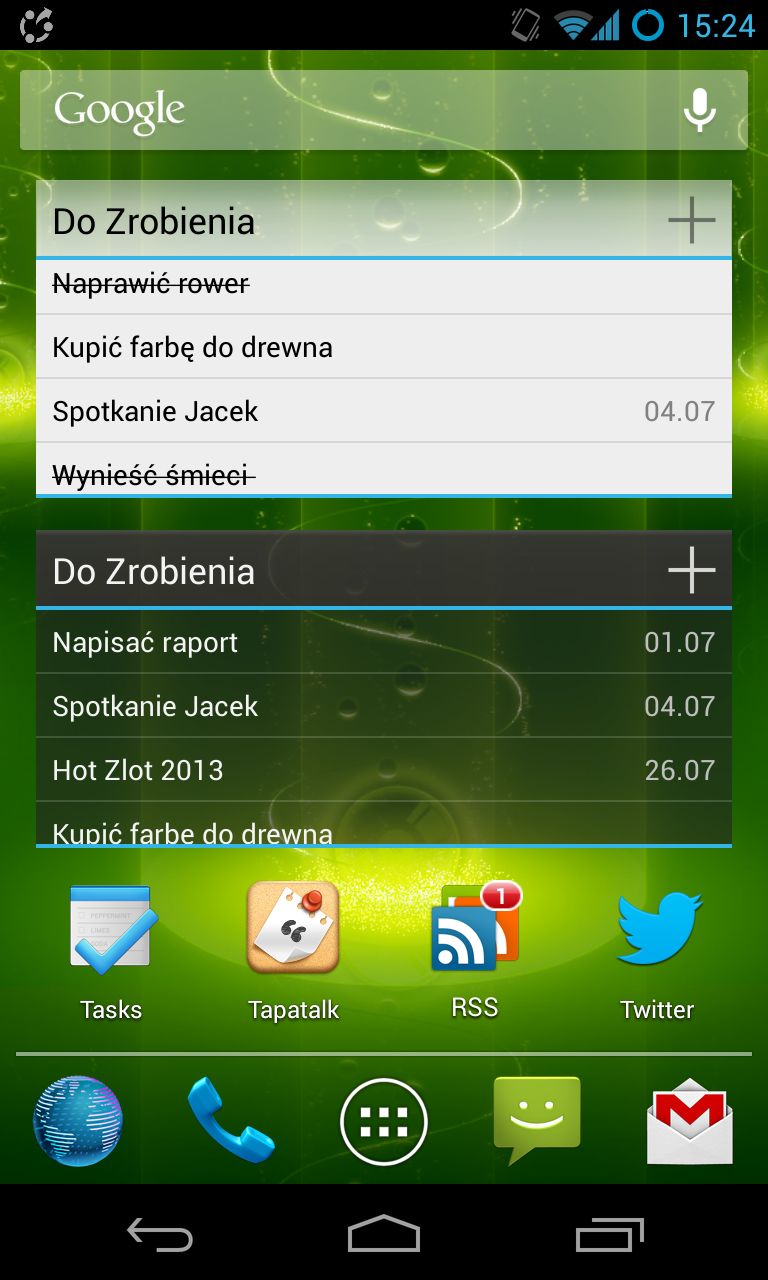This screenshot has height=1280, width=768.
Task: Tap the system back button
Action: [160, 1234]
